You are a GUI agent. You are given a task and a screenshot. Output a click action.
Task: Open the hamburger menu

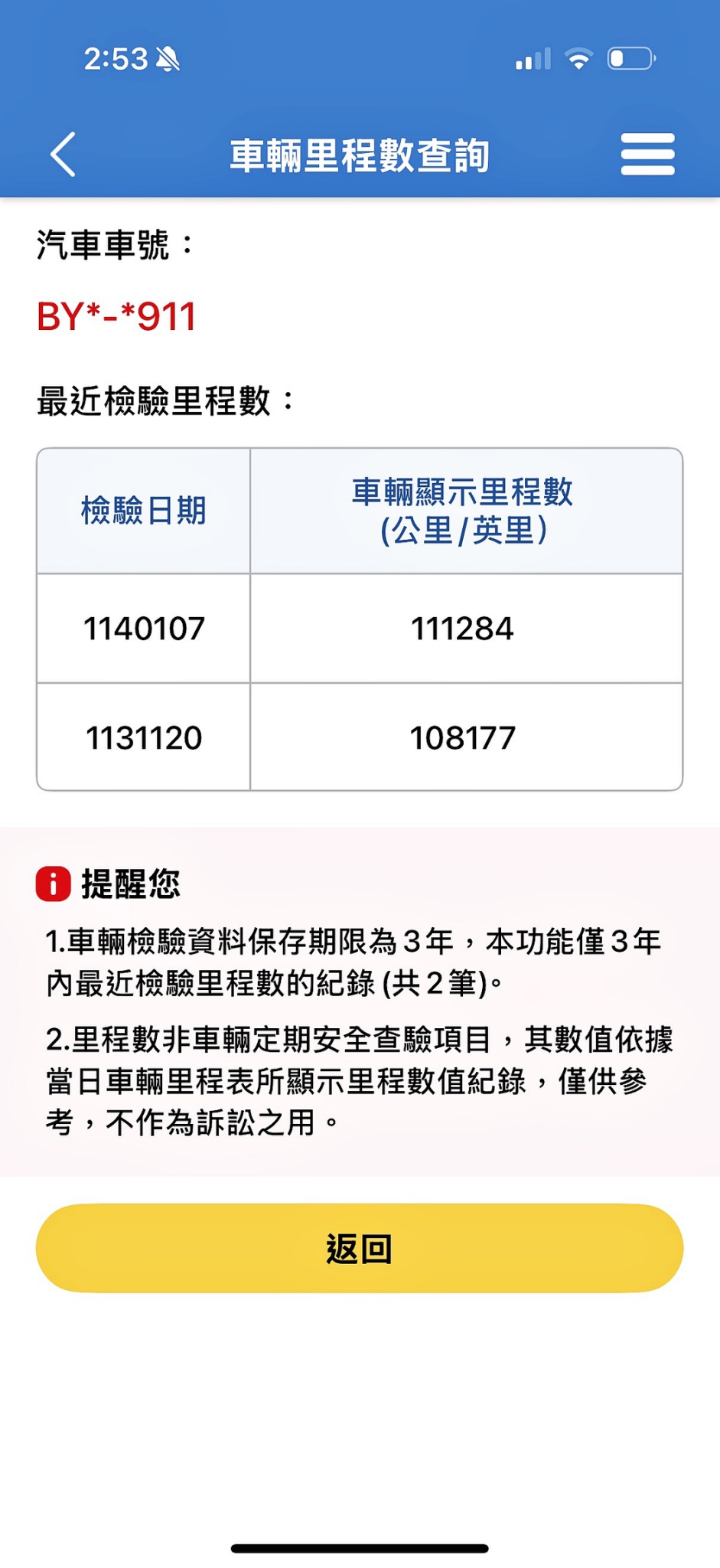(647, 153)
